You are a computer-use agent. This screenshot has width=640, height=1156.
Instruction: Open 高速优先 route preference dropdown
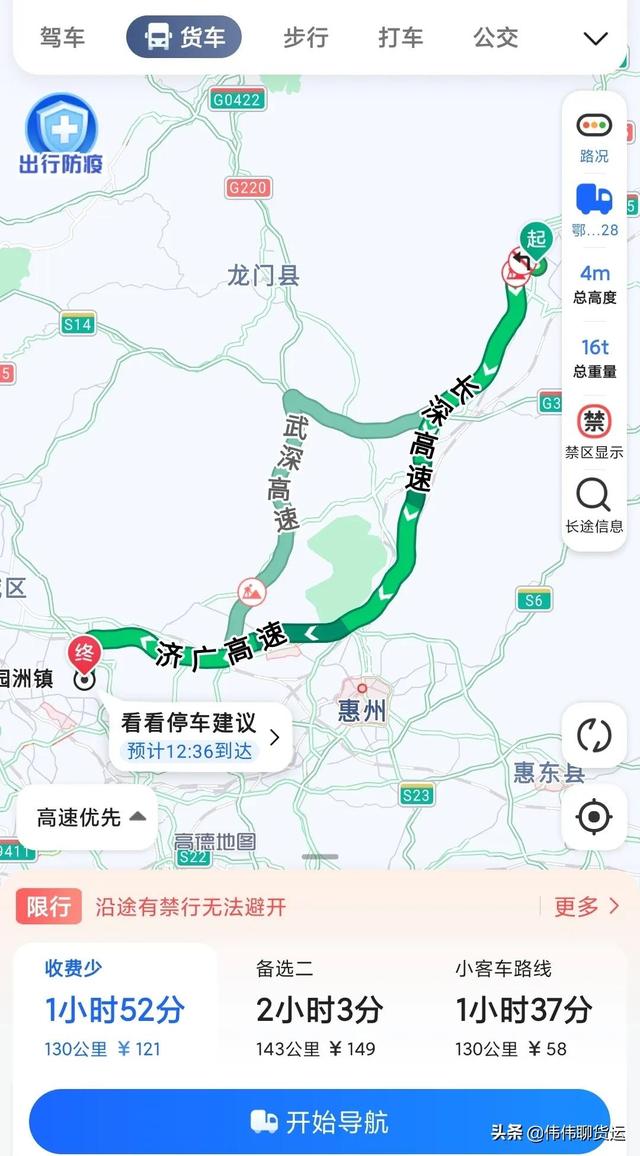click(90, 817)
